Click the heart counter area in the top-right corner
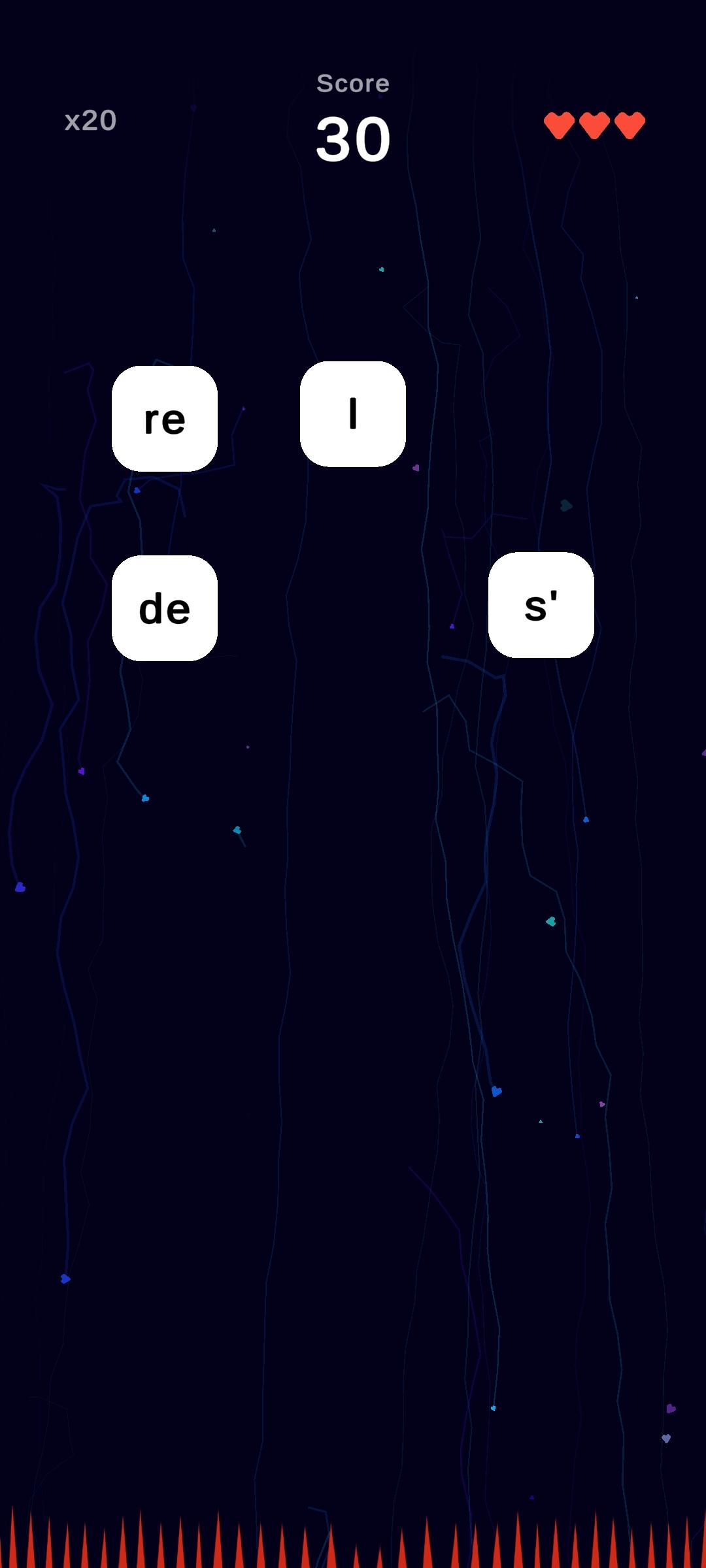 [x=595, y=124]
